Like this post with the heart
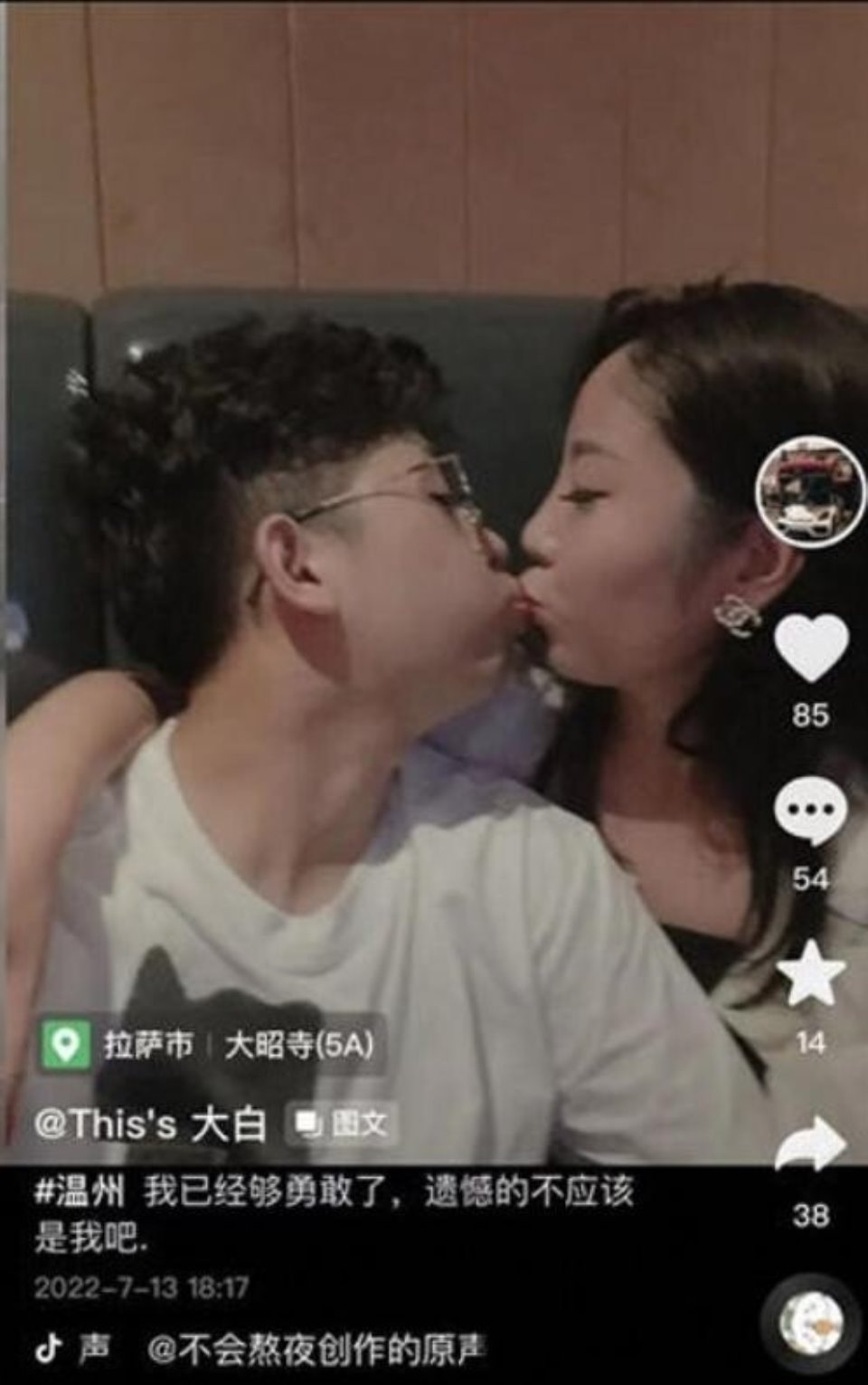Viewport: 868px width, 1385px height. 811,648
